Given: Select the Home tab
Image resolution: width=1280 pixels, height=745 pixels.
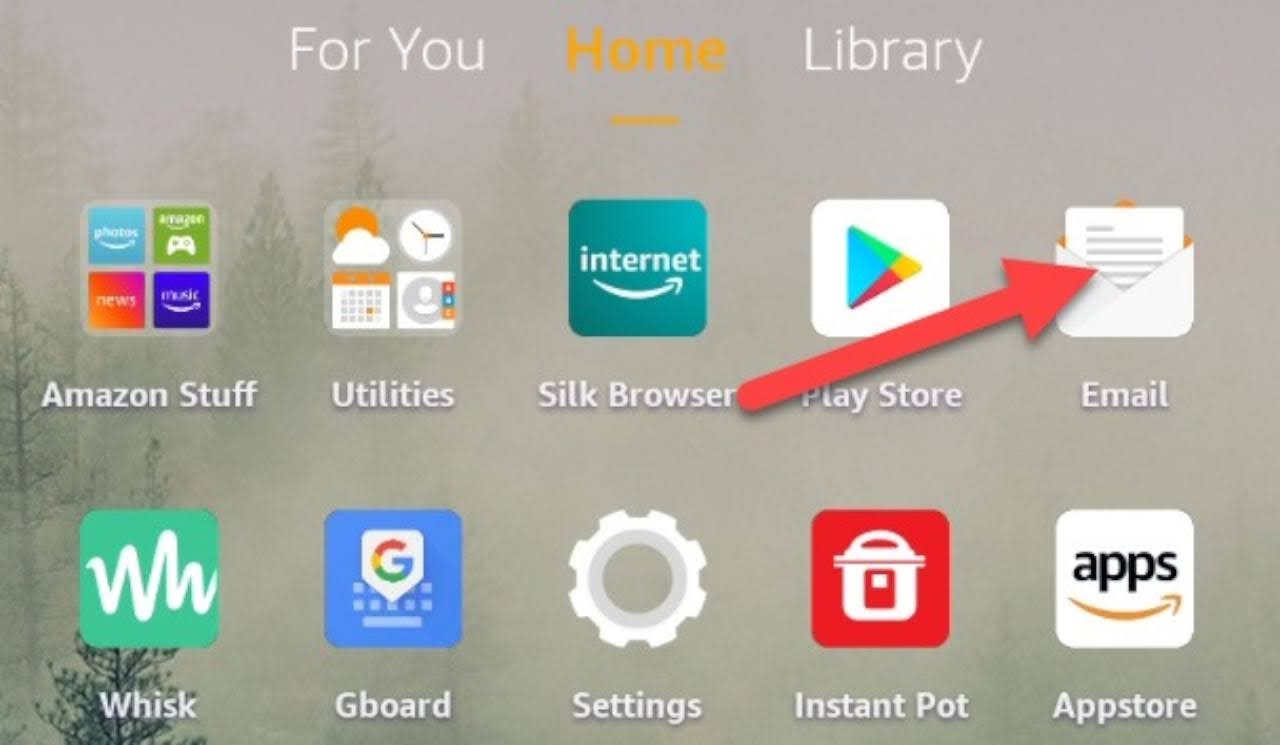Looking at the screenshot, I should (x=645, y=49).
